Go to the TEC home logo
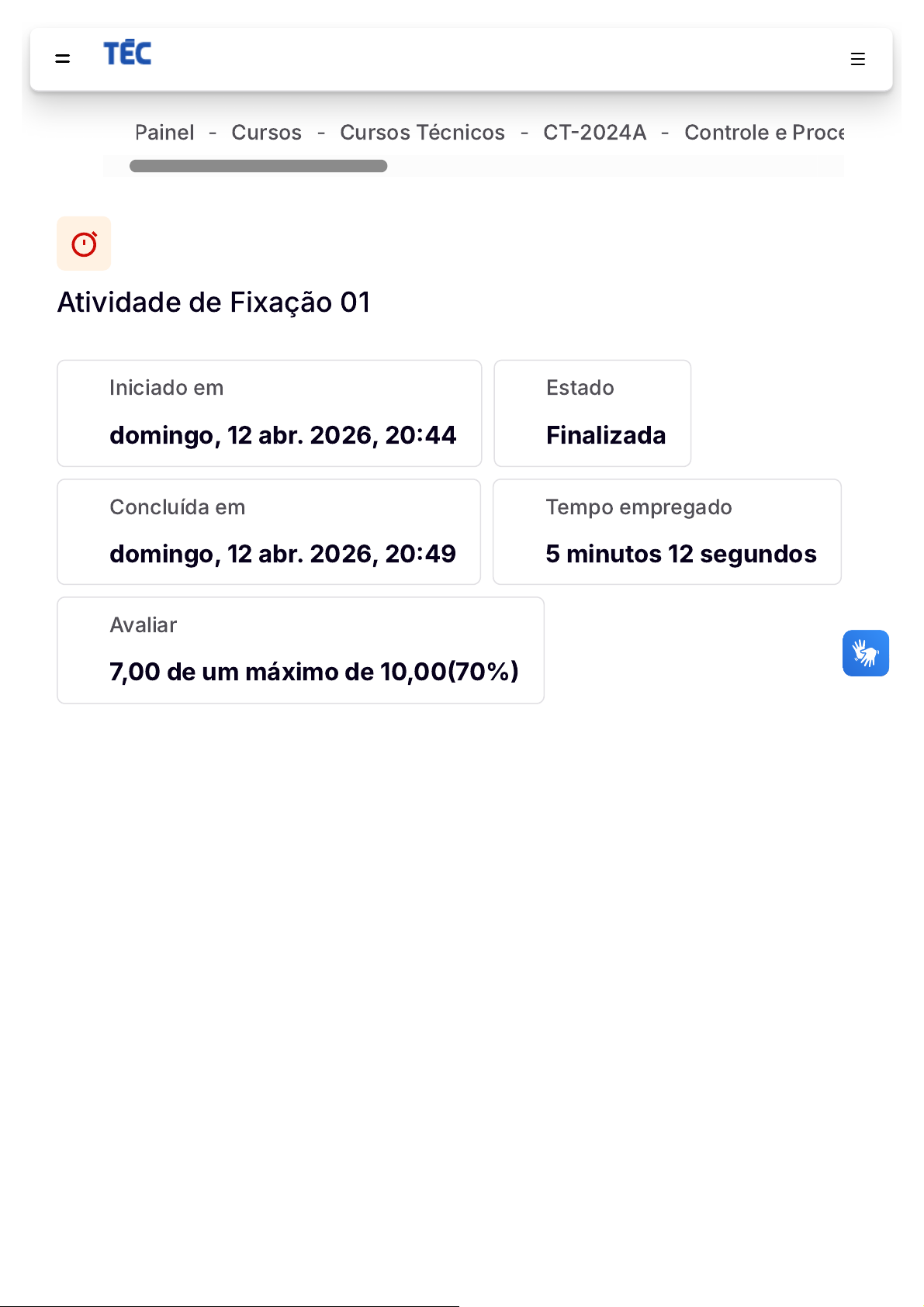The width and height of the screenshot is (924, 1307). tap(127, 54)
